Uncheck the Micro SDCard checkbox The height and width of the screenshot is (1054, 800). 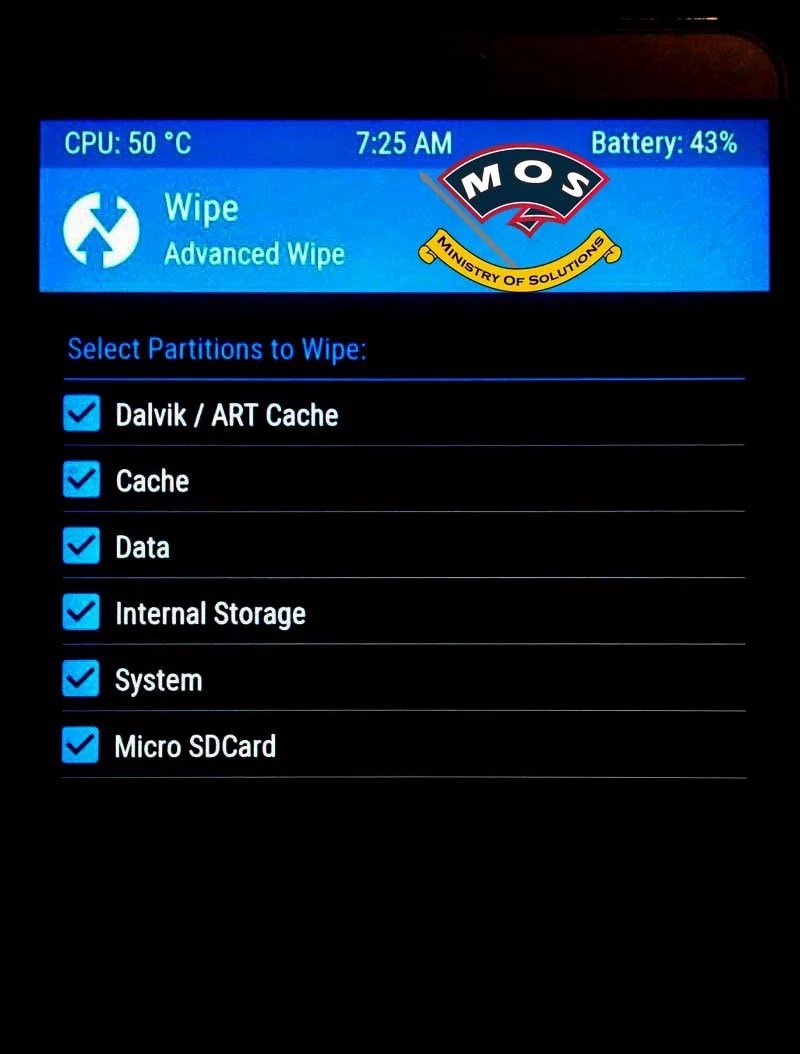pos(81,745)
